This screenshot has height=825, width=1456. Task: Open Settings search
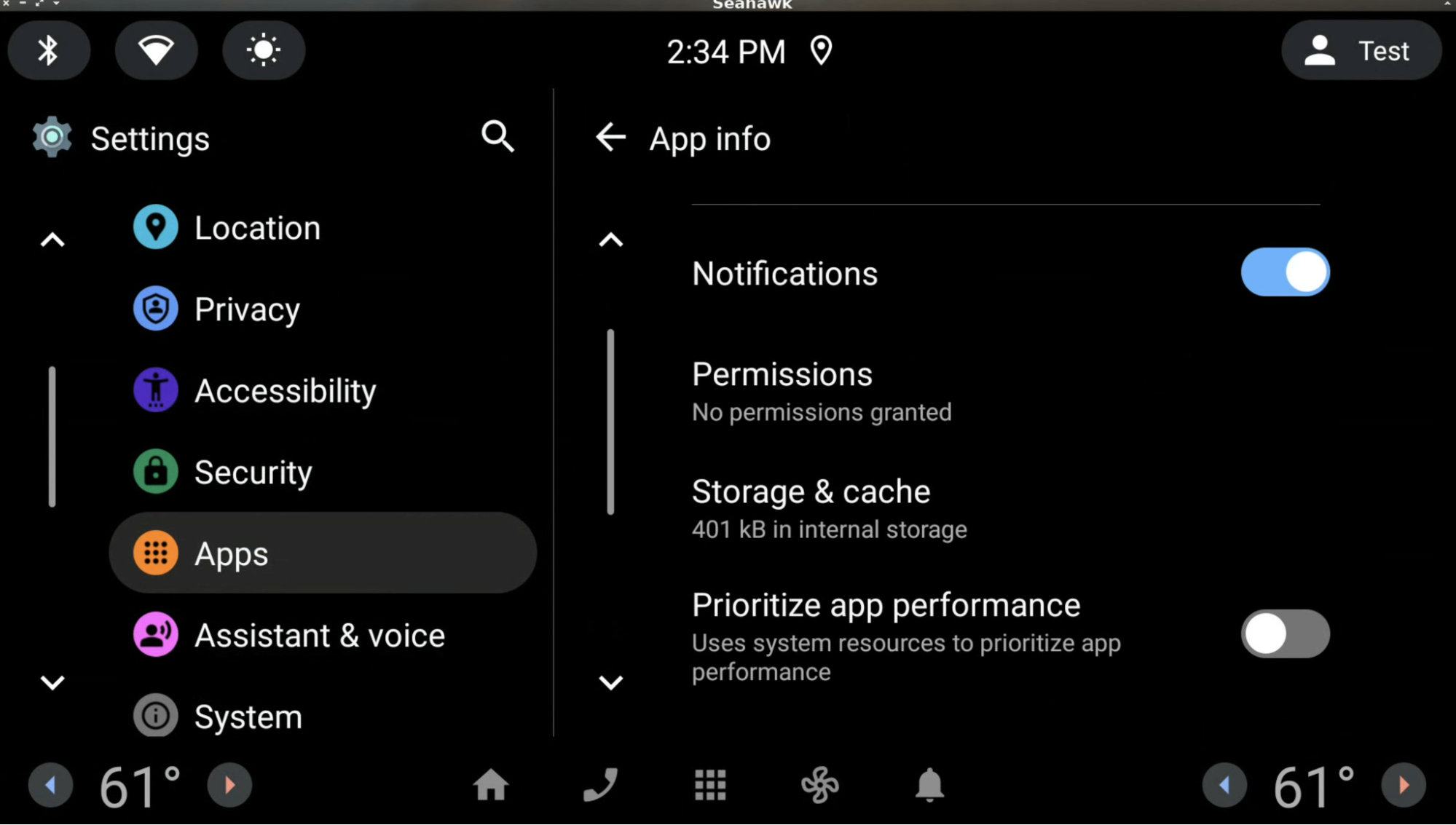point(497,137)
